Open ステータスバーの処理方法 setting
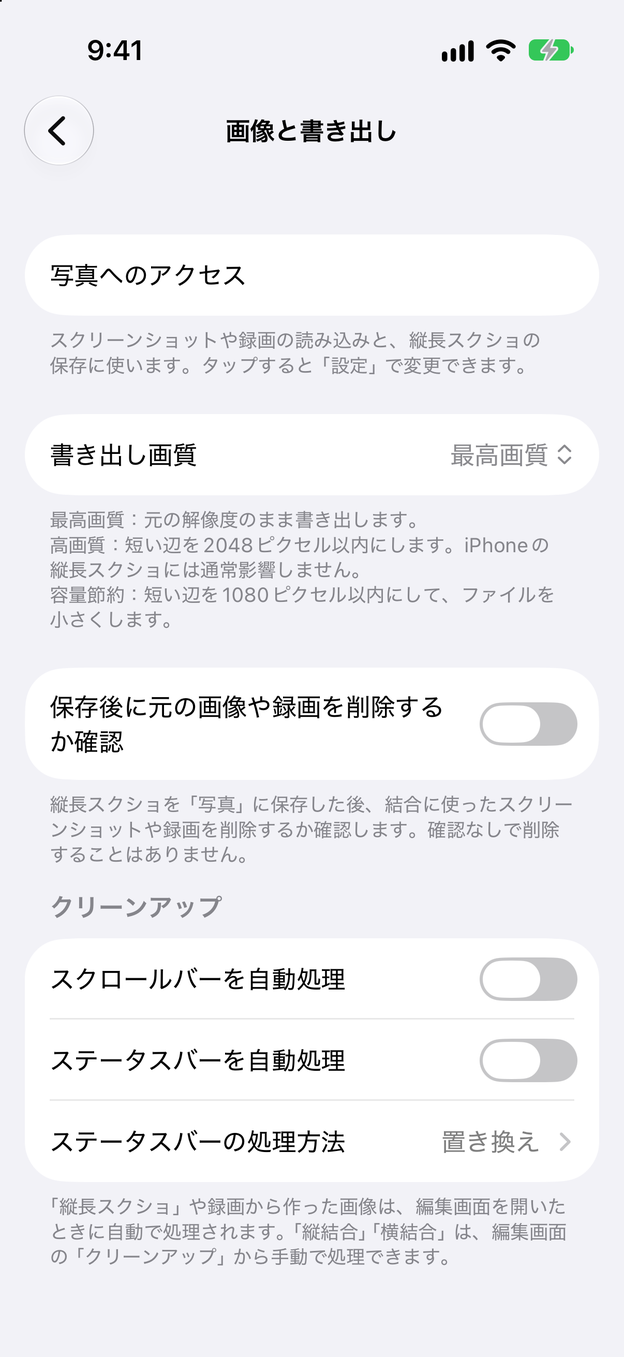This screenshot has width=624, height=1357. click(x=312, y=1141)
